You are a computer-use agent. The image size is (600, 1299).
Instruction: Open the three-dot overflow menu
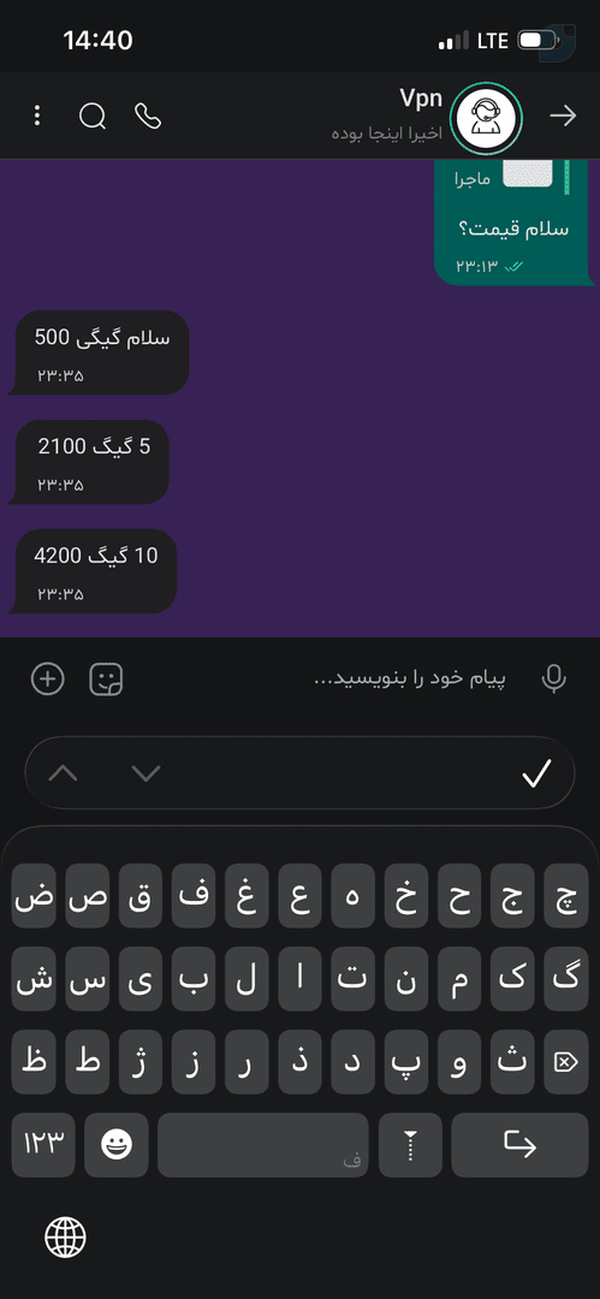point(37,116)
